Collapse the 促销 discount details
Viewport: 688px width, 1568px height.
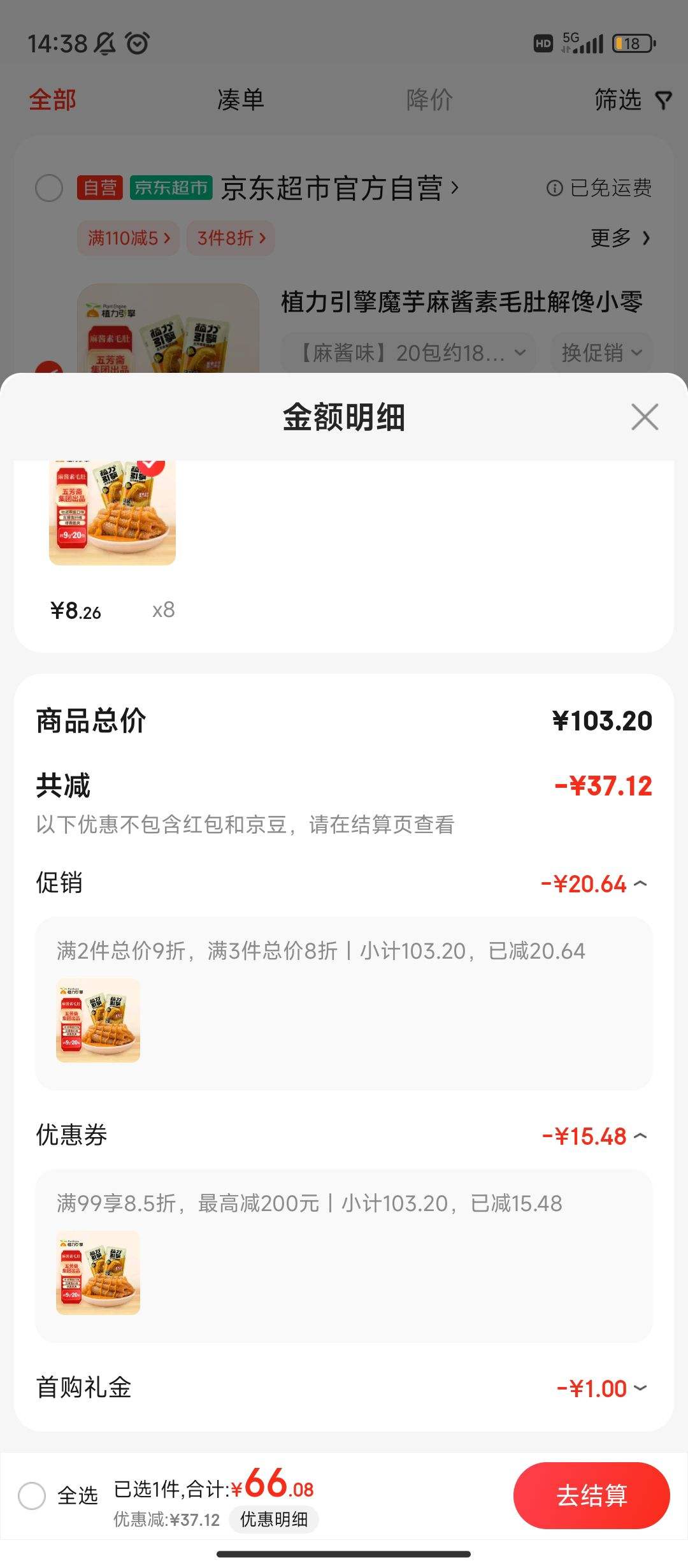tap(640, 883)
